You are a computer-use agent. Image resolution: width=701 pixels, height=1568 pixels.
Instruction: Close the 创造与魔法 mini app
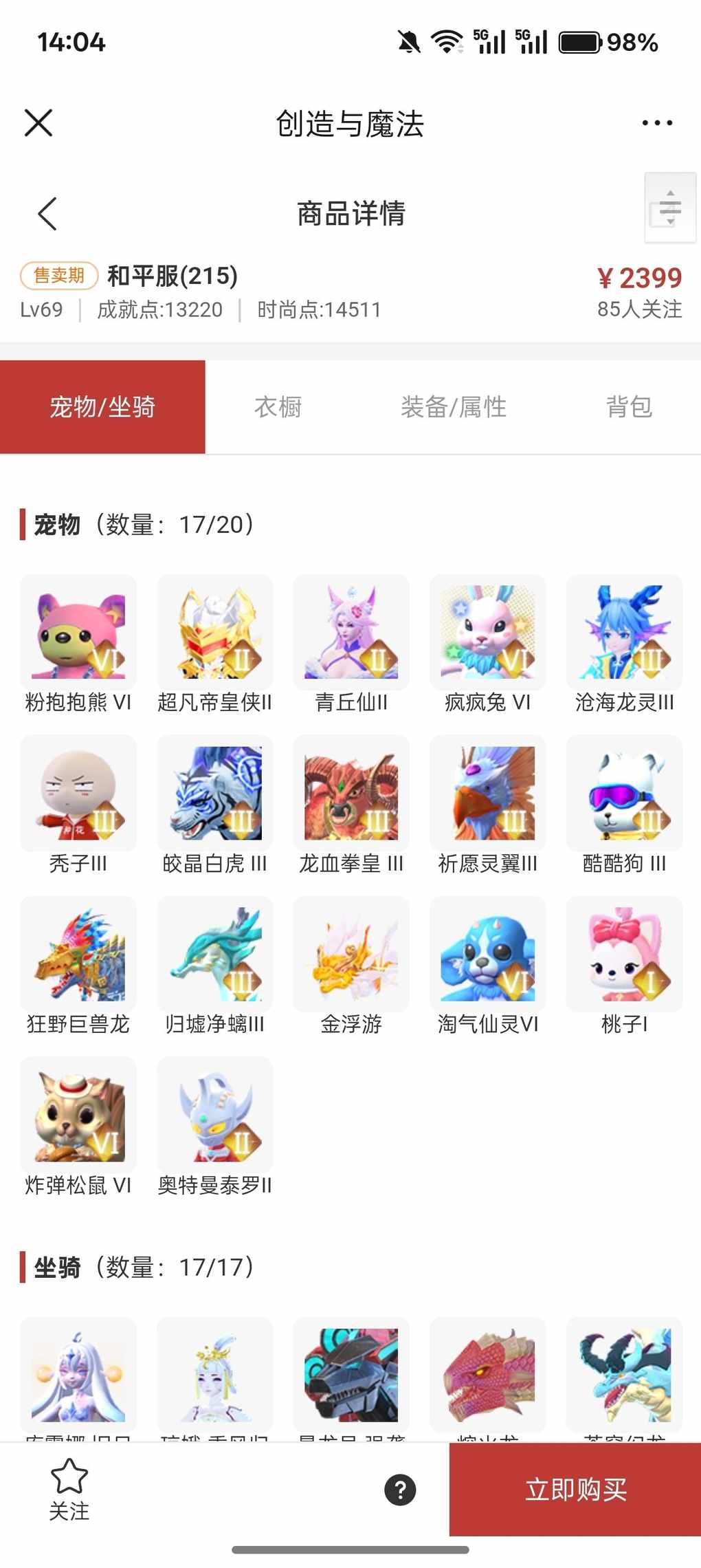[38, 123]
